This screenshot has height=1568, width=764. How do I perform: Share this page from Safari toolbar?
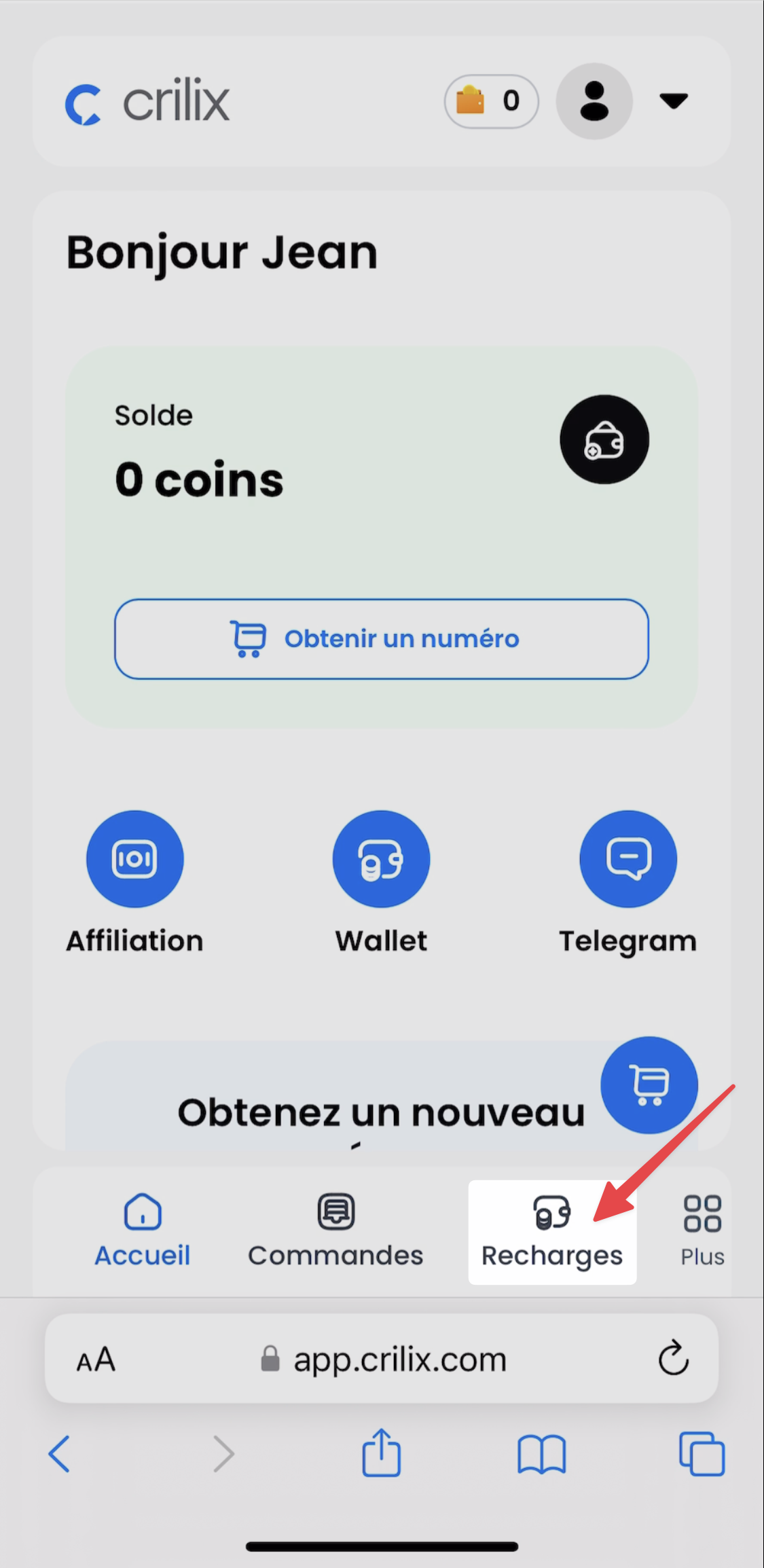[x=381, y=1453]
